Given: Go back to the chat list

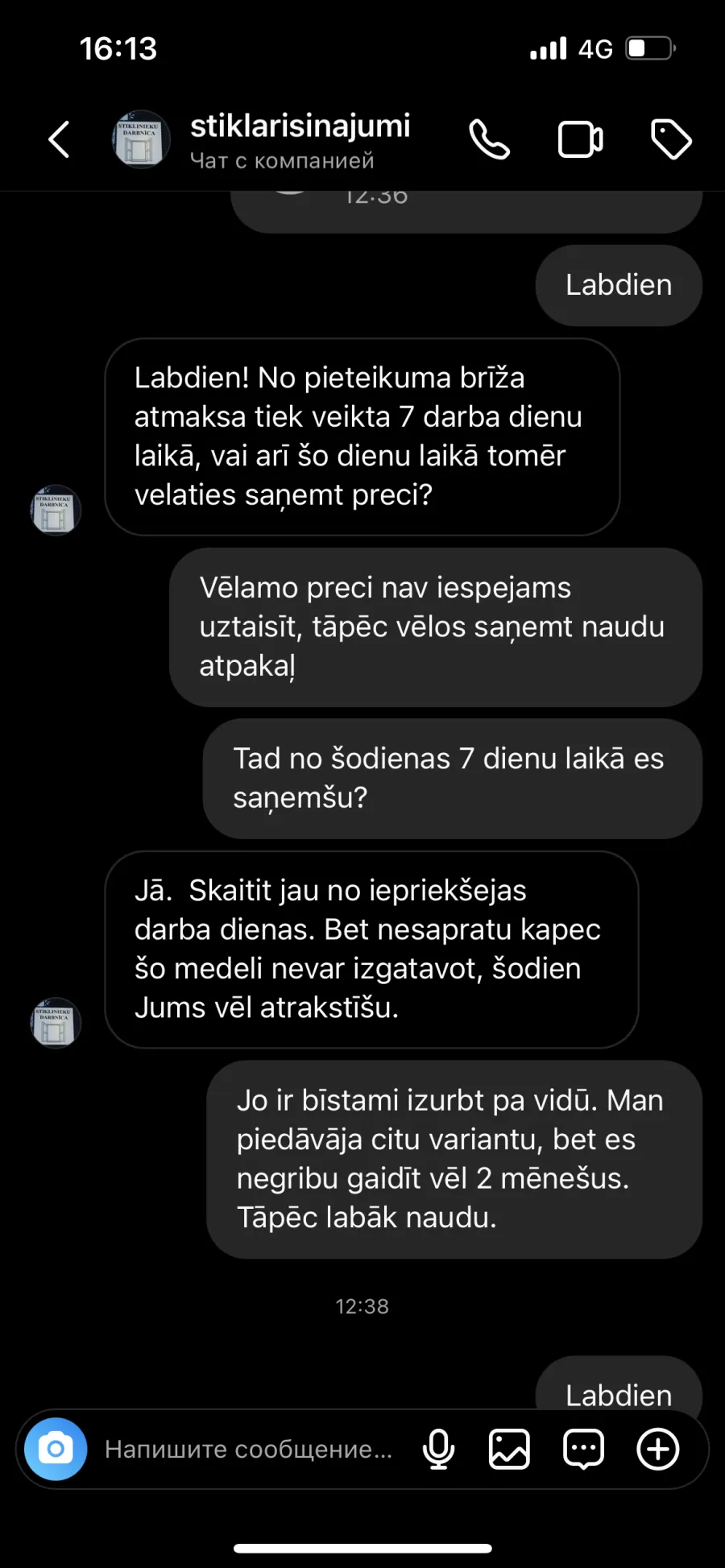Looking at the screenshot, I should 59,139.
